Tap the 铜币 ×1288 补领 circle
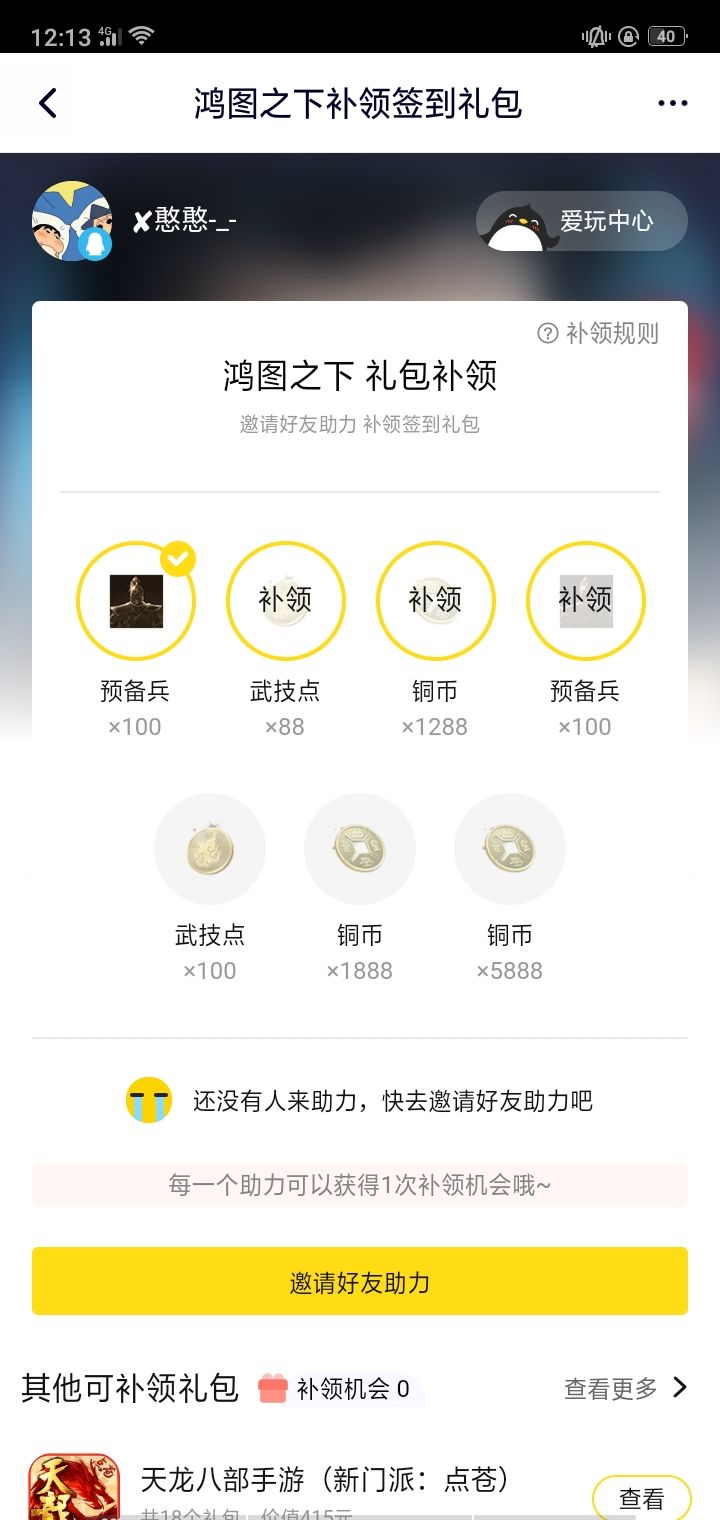The image size is (720, 1520). [436, 601]
